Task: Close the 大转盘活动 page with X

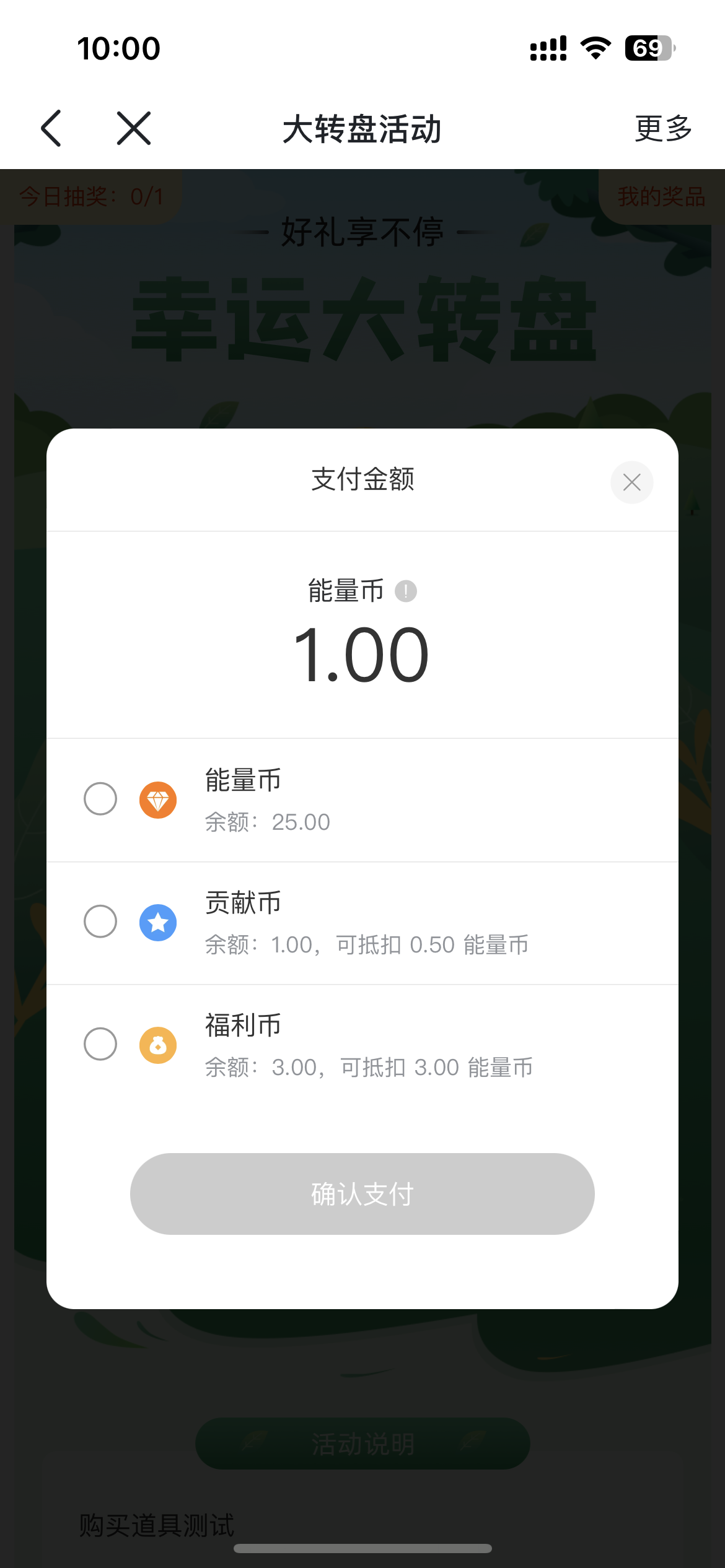Action: point(134,129)
